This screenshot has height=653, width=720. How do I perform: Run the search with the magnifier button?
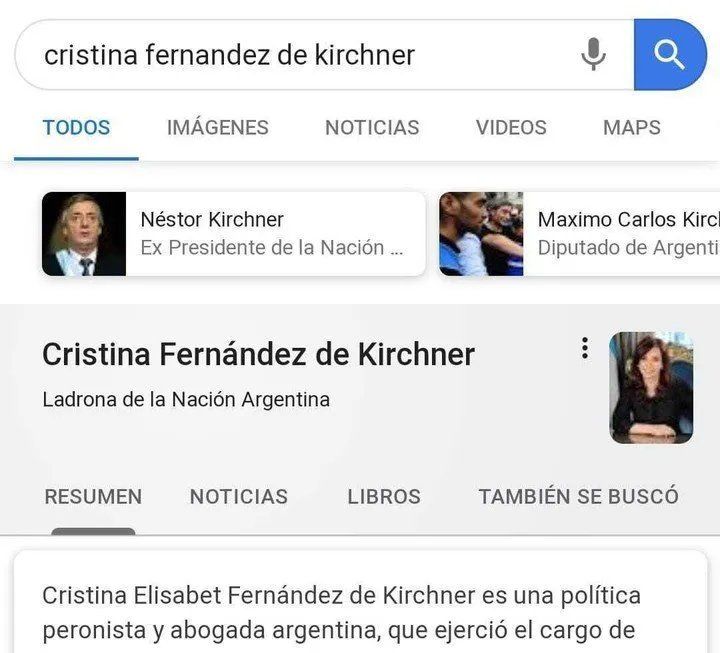pos(670,55)
